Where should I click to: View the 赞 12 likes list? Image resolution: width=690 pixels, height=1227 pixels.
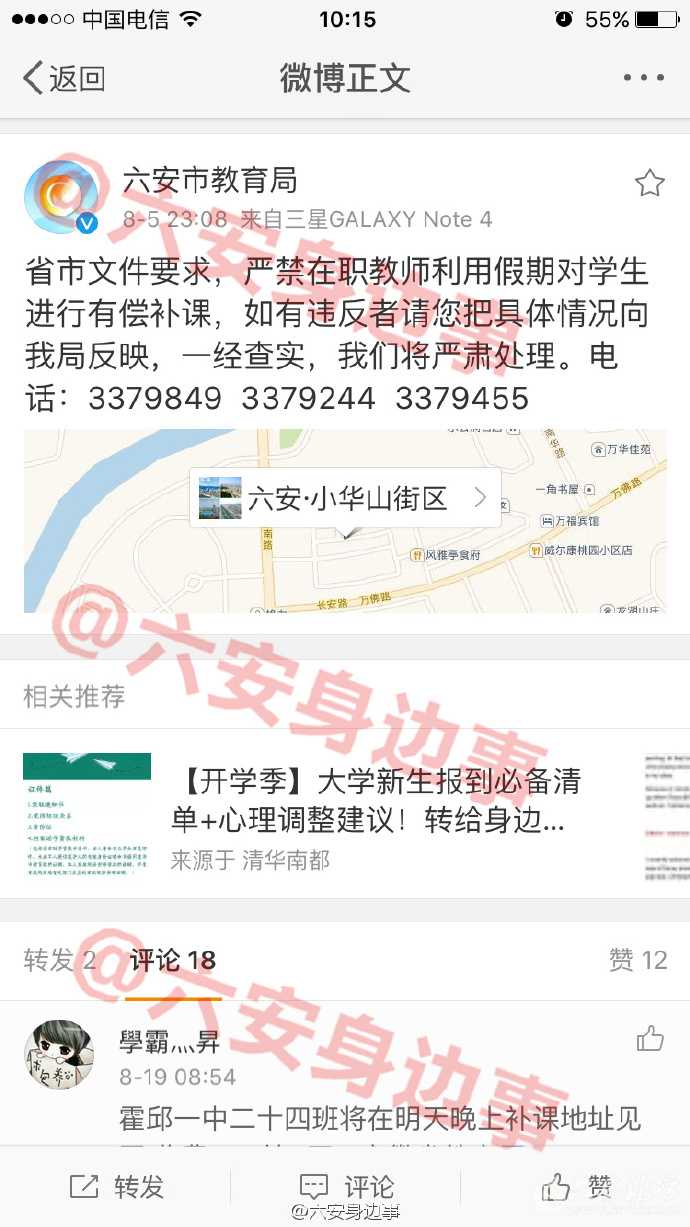point(637,961)
